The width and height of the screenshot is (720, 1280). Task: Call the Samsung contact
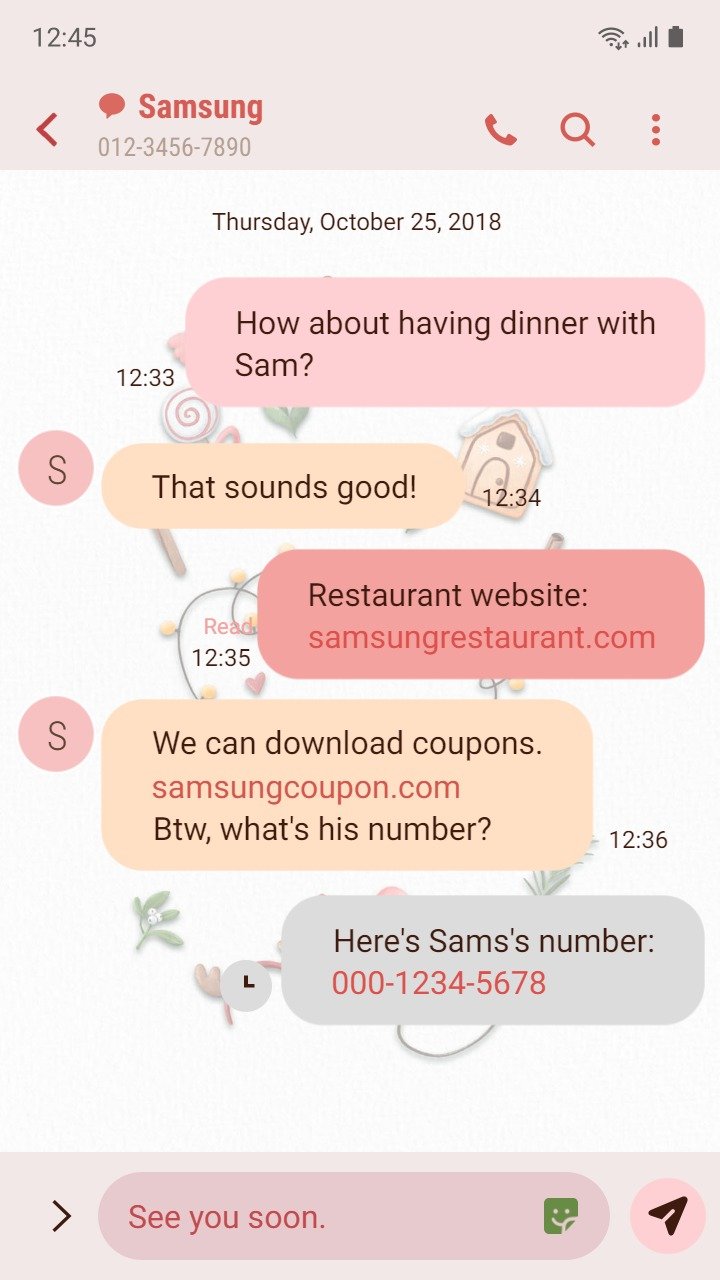coord(501,130)
